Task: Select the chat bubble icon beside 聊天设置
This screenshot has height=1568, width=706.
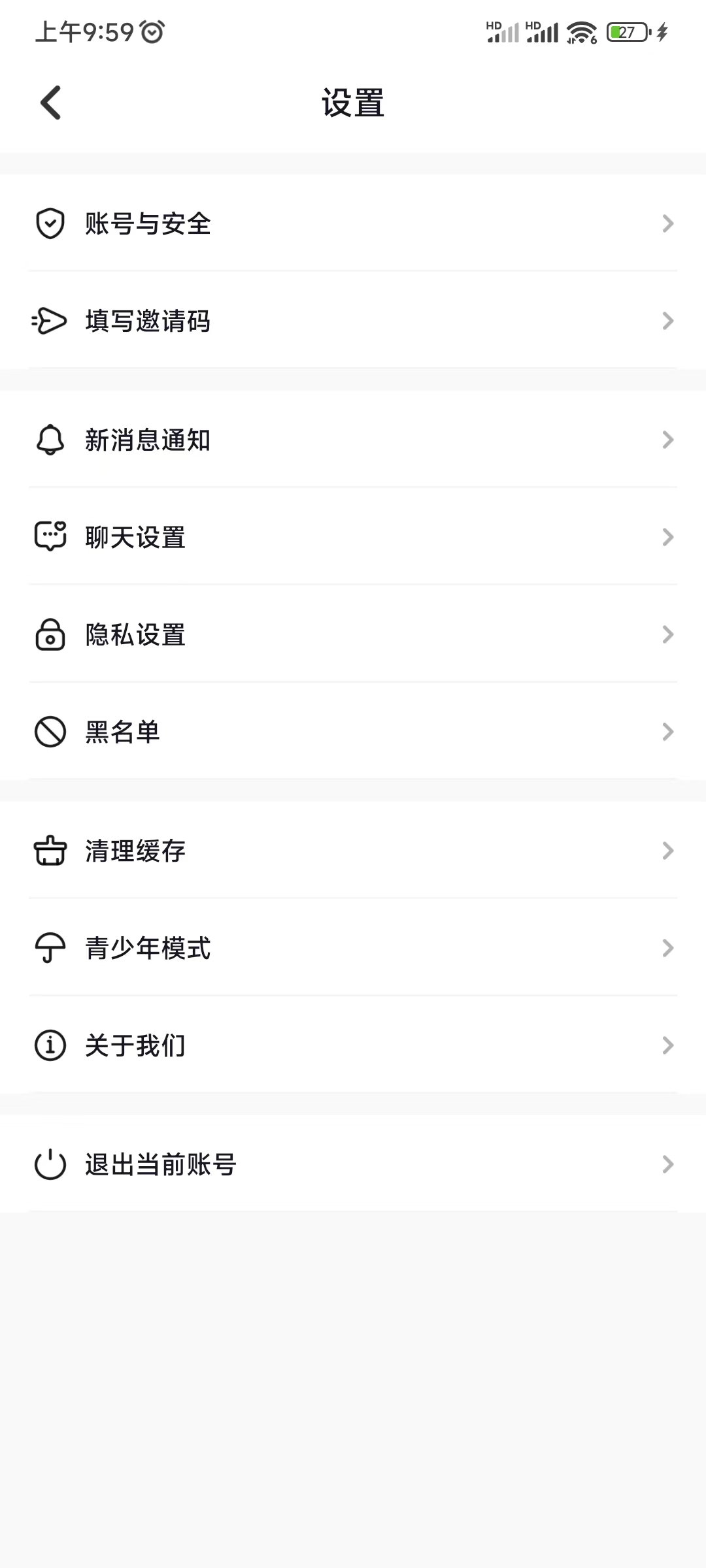Action: pos(50,537)
